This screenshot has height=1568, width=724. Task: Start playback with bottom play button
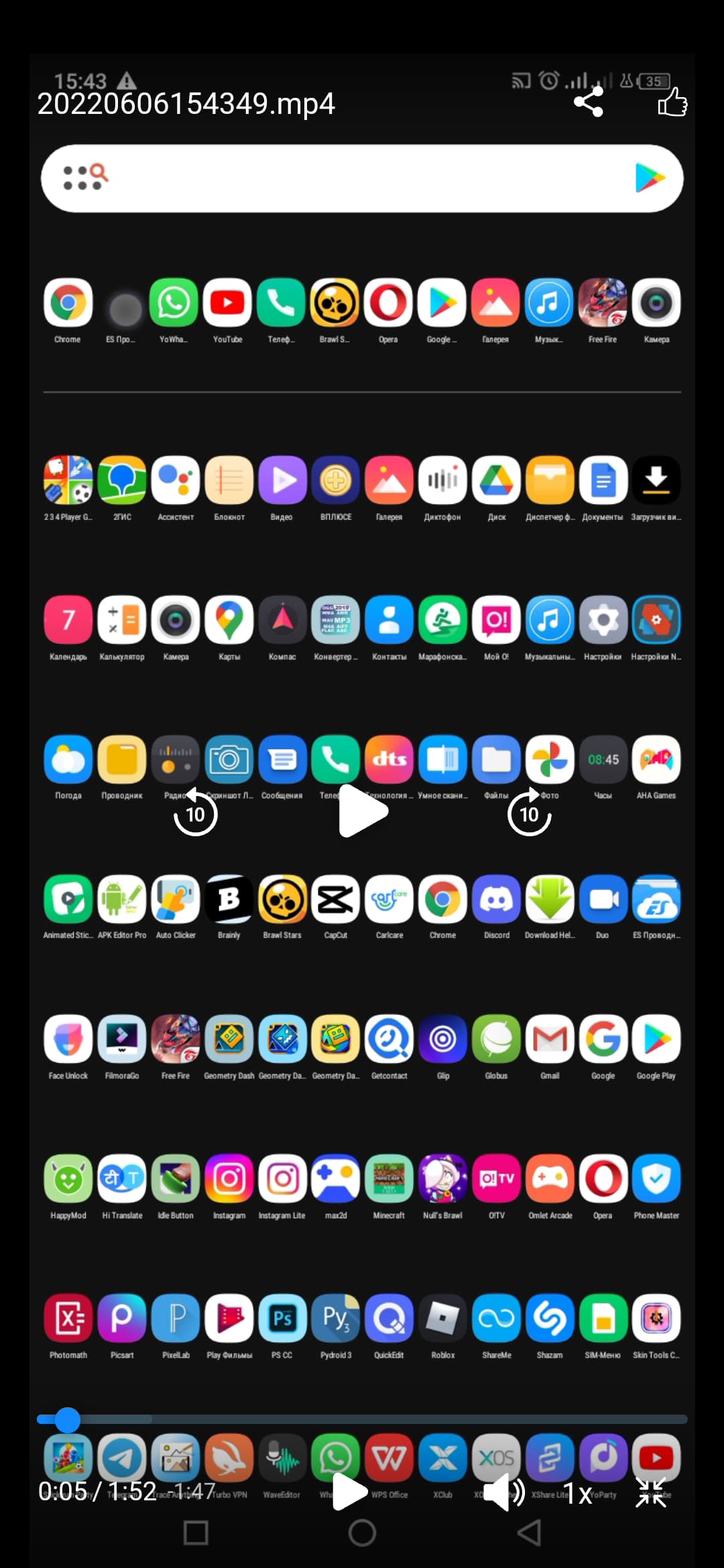[349, 1492]
